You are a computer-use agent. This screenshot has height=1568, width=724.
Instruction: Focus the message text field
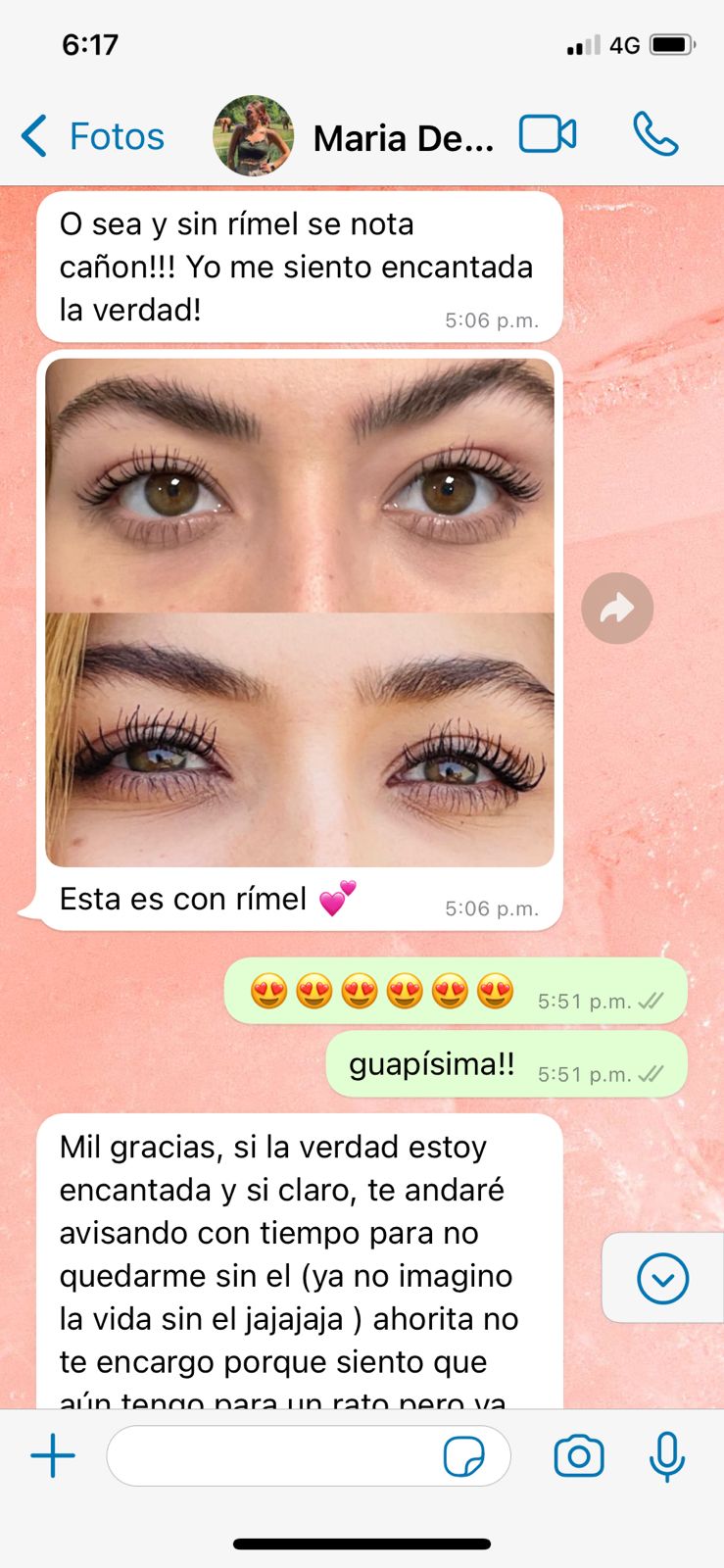click(274, 1456)
